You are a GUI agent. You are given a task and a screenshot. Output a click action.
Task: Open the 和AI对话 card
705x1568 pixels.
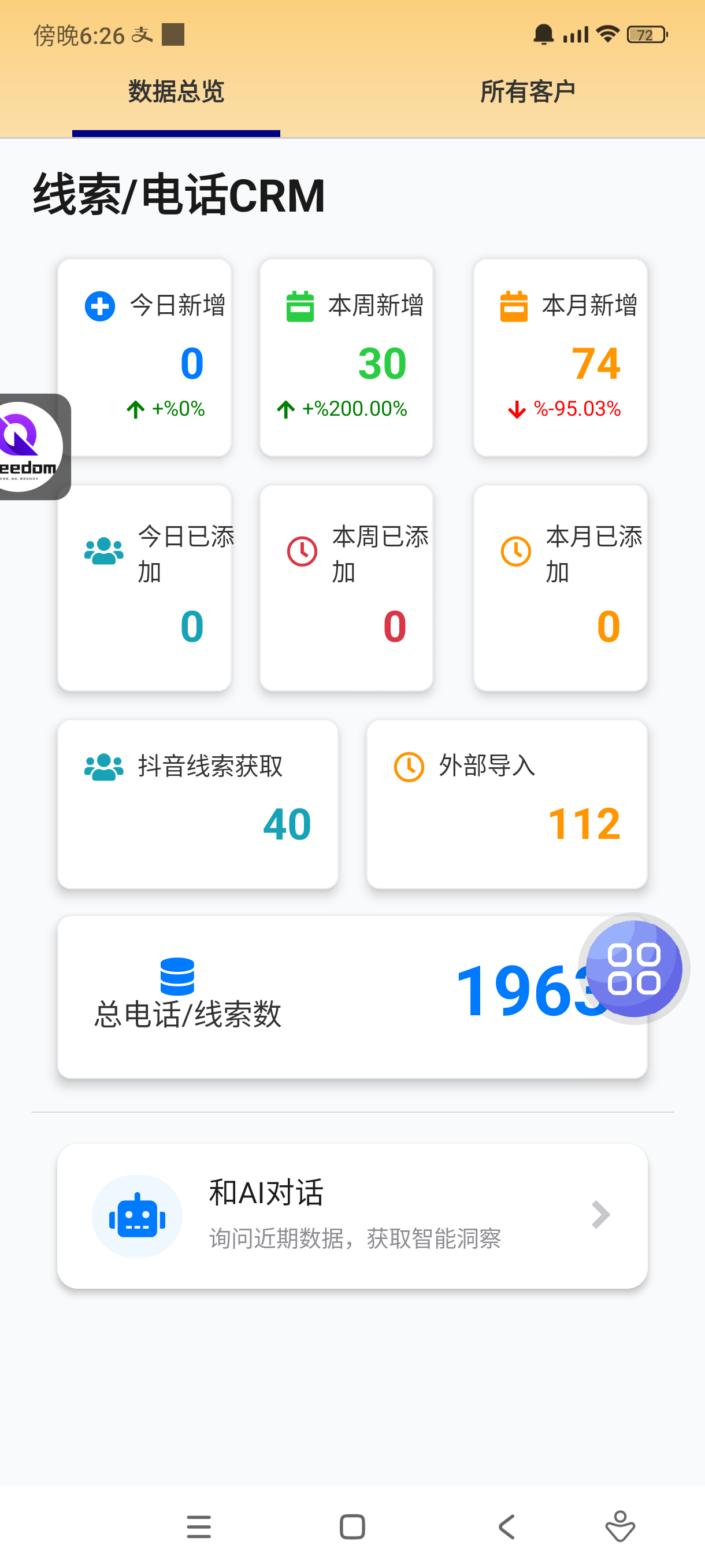(352, 1215)
